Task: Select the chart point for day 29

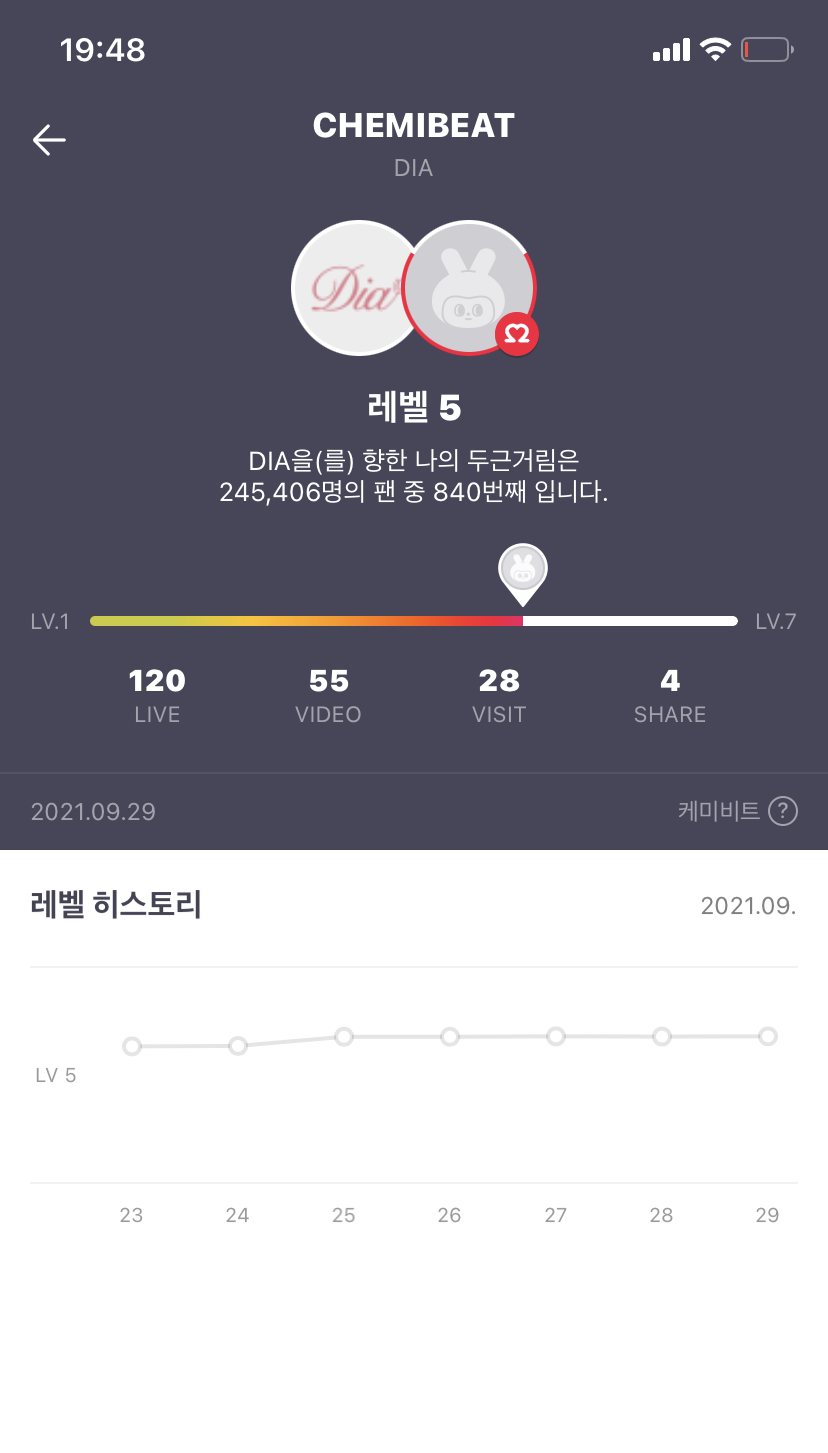Action: pyautogui.click(x=767, y=1037)
